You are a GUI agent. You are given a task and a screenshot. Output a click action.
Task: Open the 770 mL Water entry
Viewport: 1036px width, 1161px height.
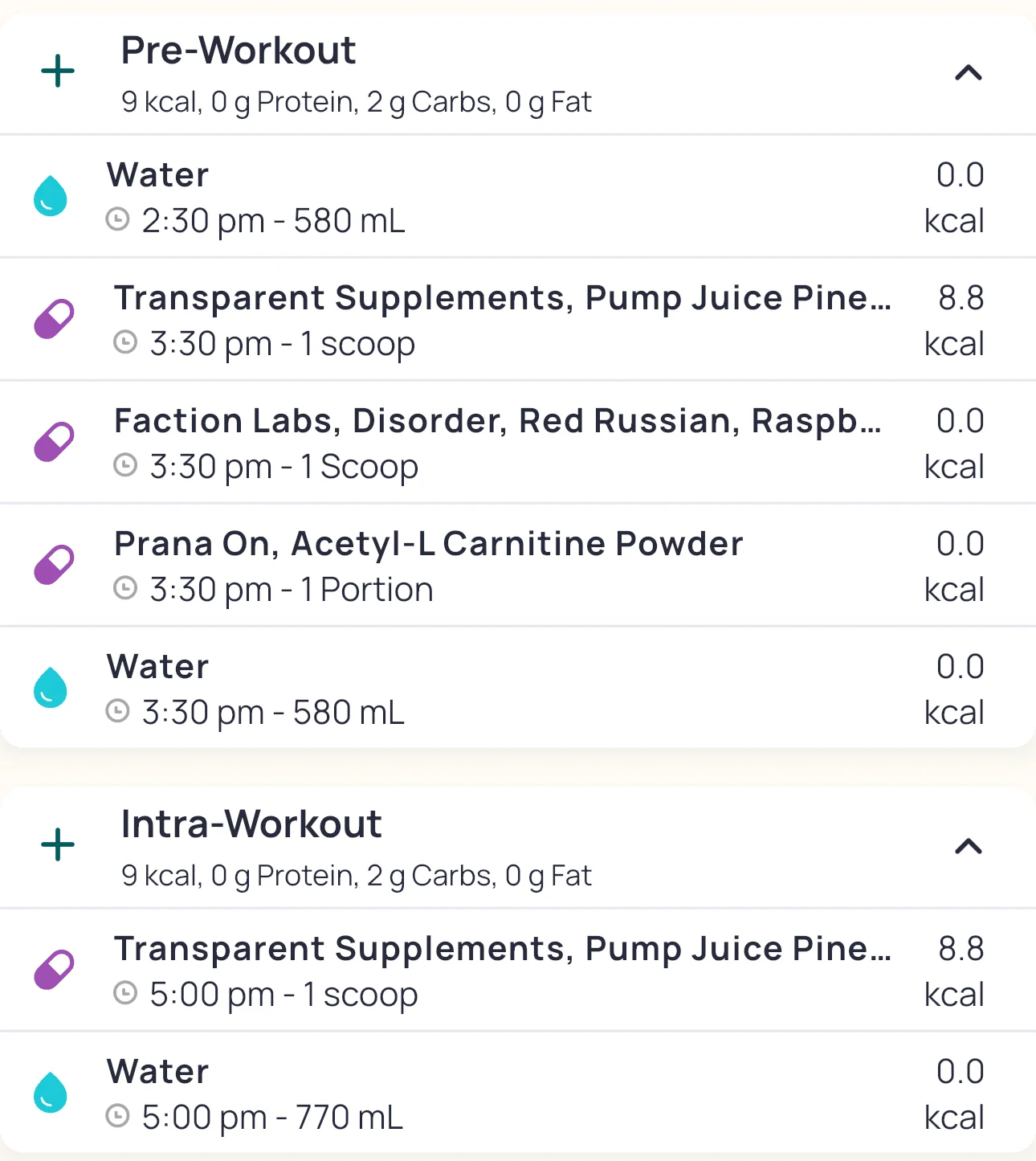pyautogui.click(x=514, y=1094)
